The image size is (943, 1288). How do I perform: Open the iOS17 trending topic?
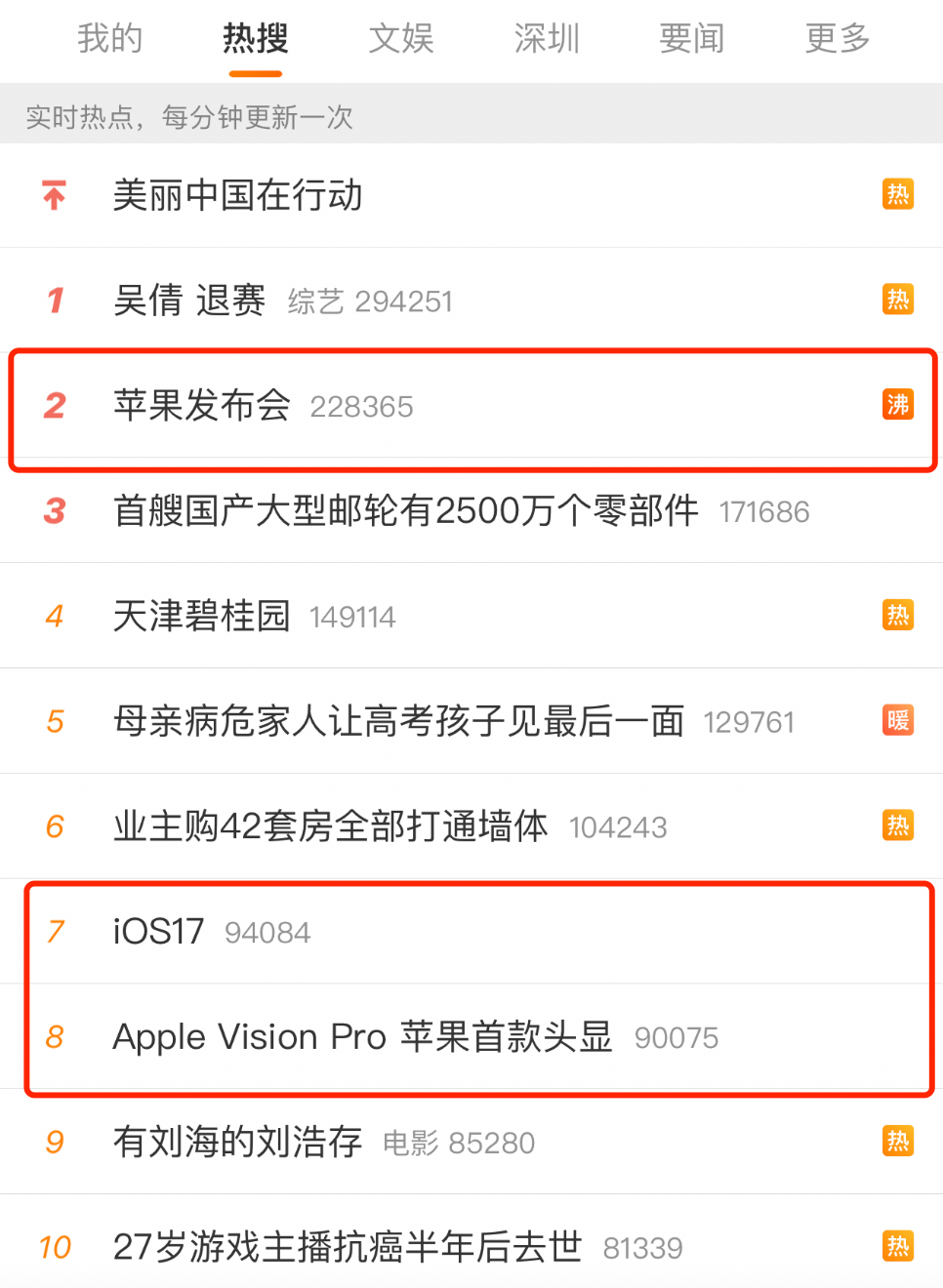coord(158,933)
